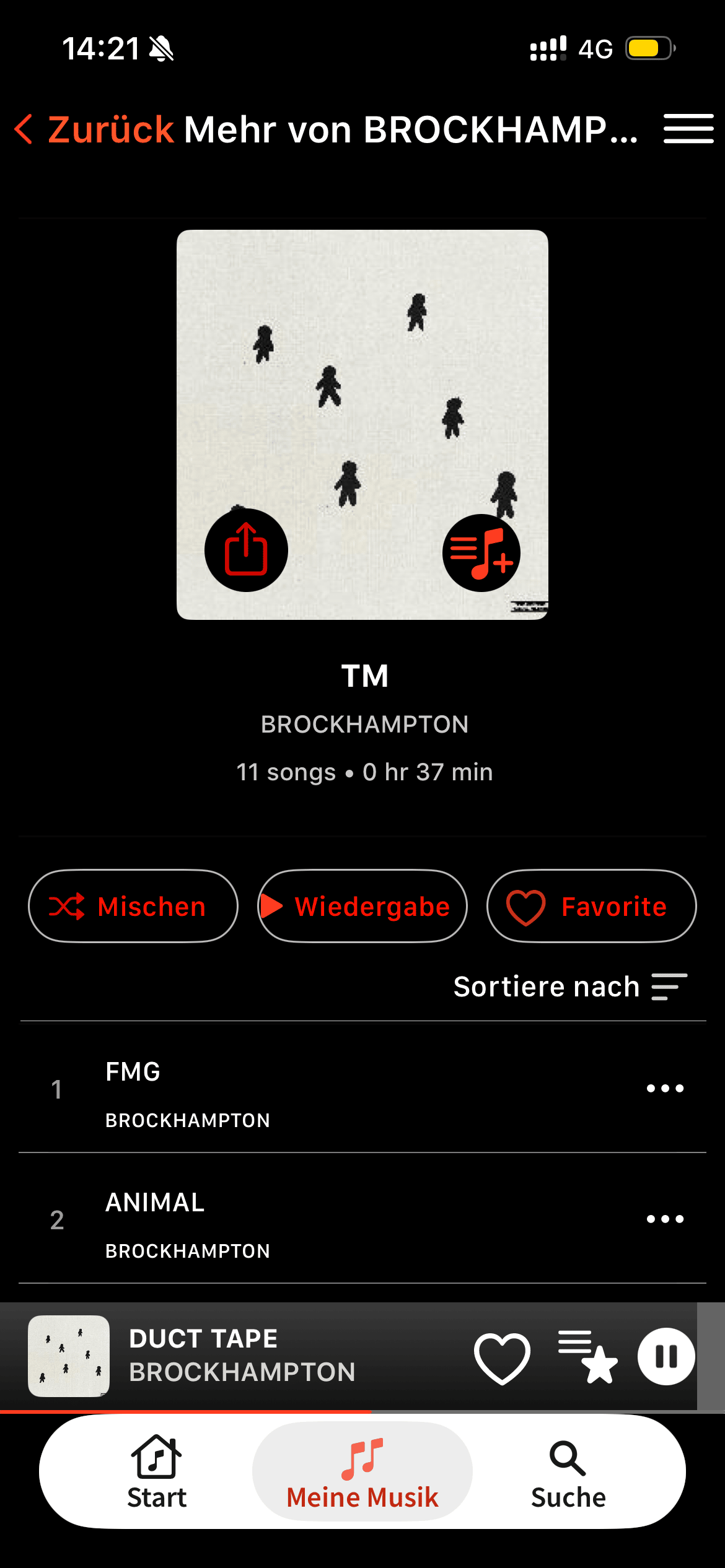Screen dimensions: 725x1568
Task: Open the Sortiere nach sorting options
Action: click(x=570, y=987)
